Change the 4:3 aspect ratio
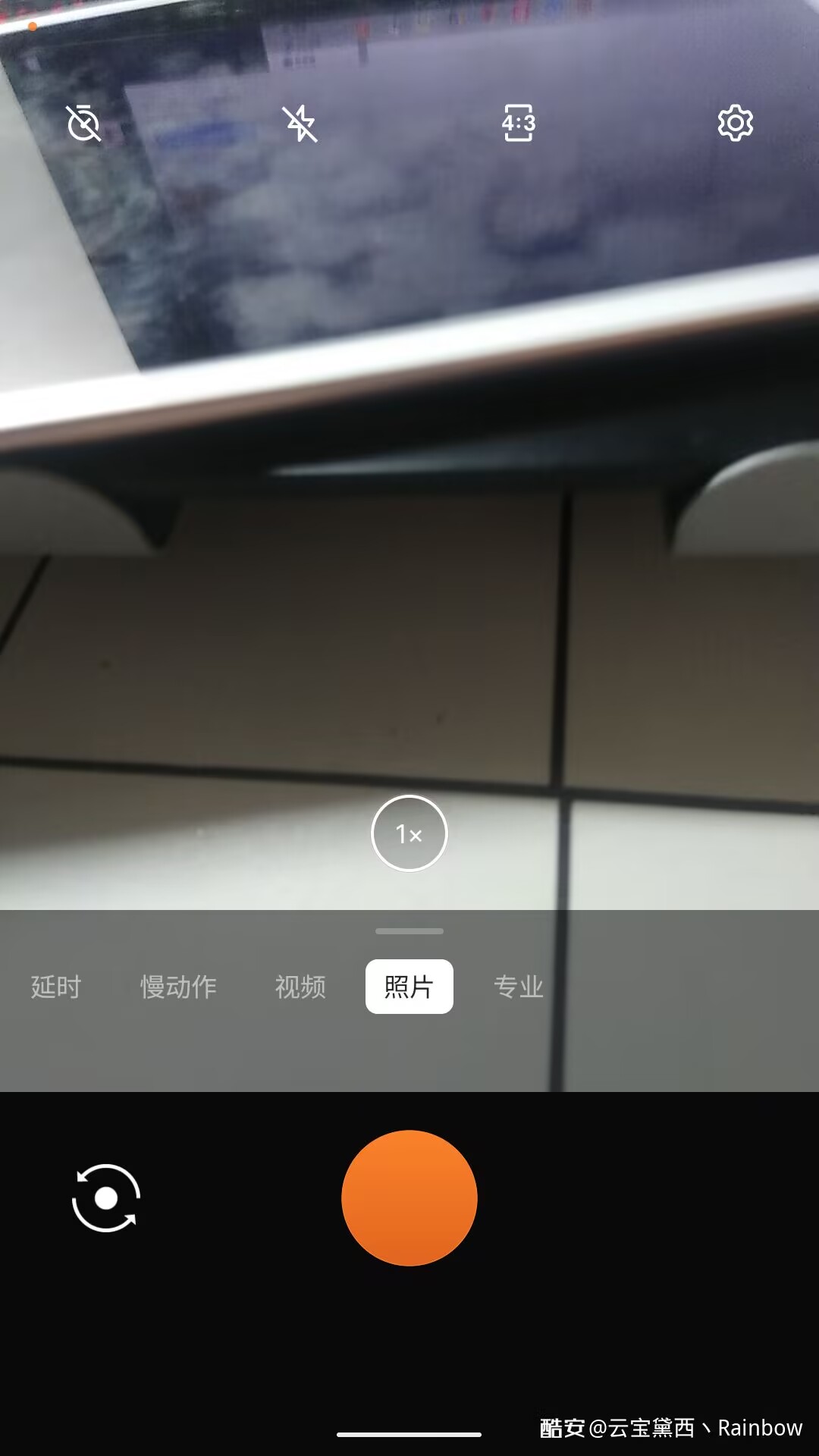The image size is (819, 1456). pos(519,123)
